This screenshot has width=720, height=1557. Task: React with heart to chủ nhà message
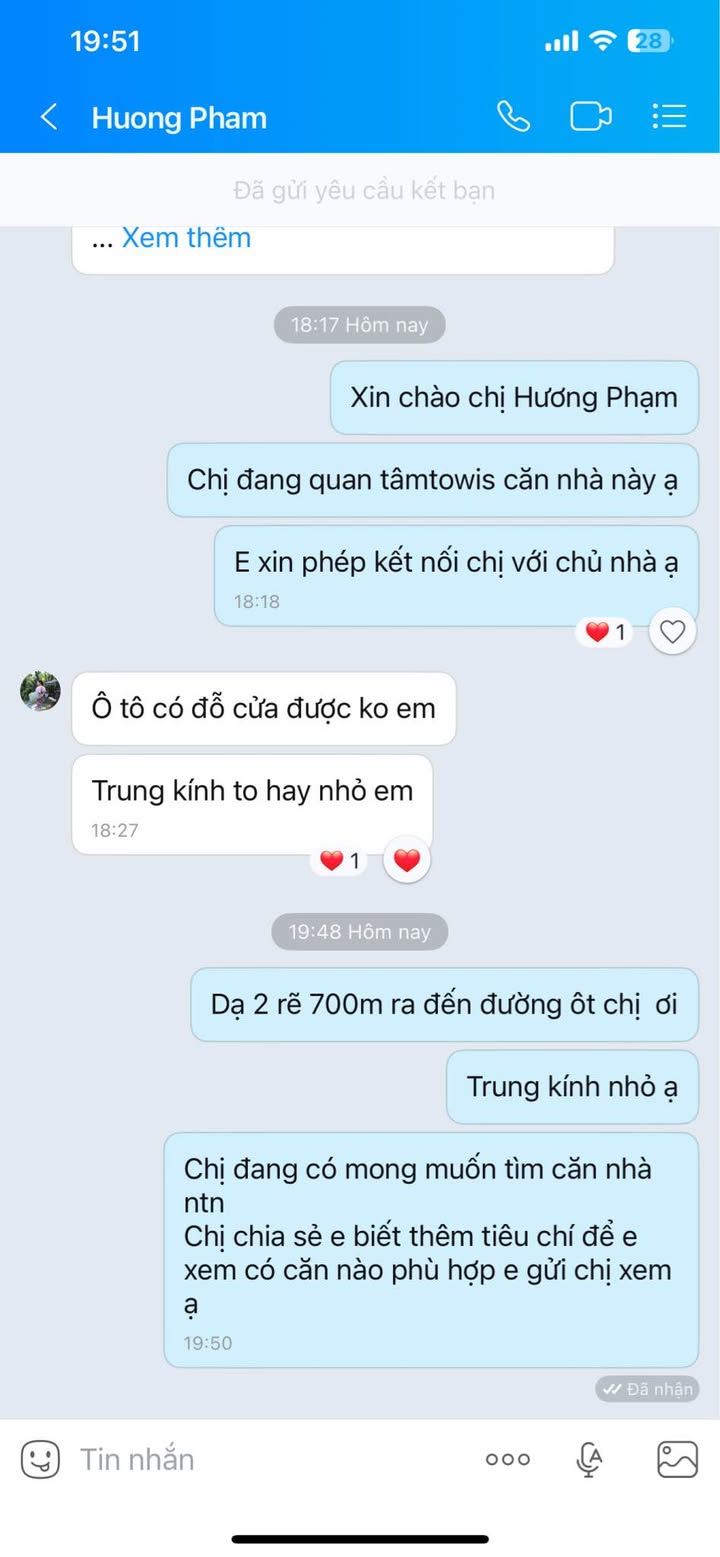point(673,632)
